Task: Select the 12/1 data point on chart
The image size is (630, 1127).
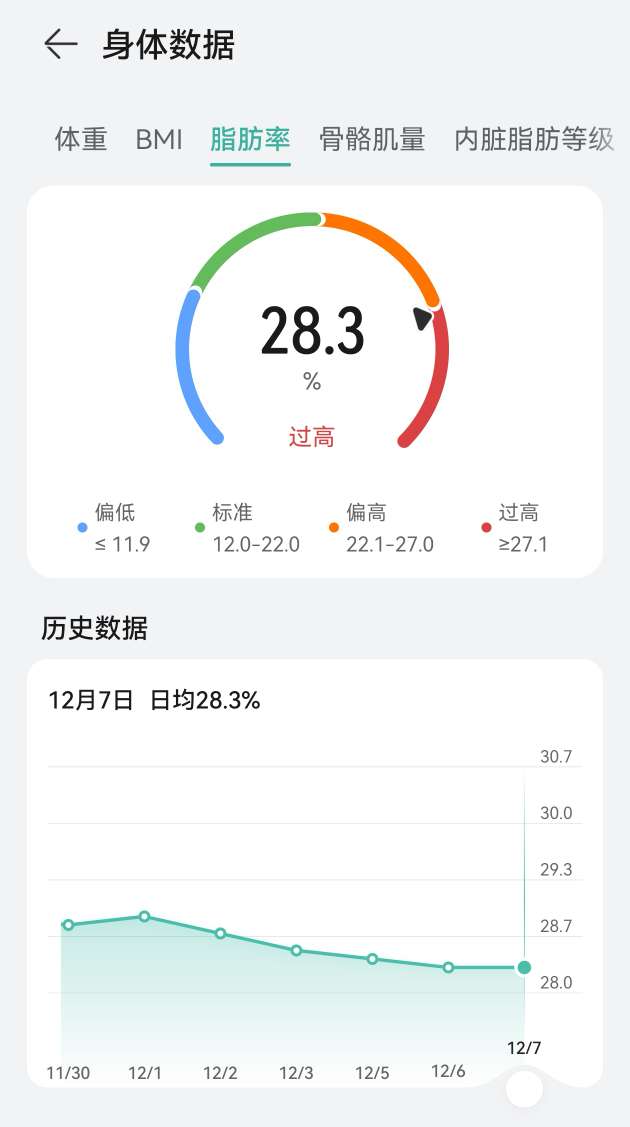Action: (145, 916)
